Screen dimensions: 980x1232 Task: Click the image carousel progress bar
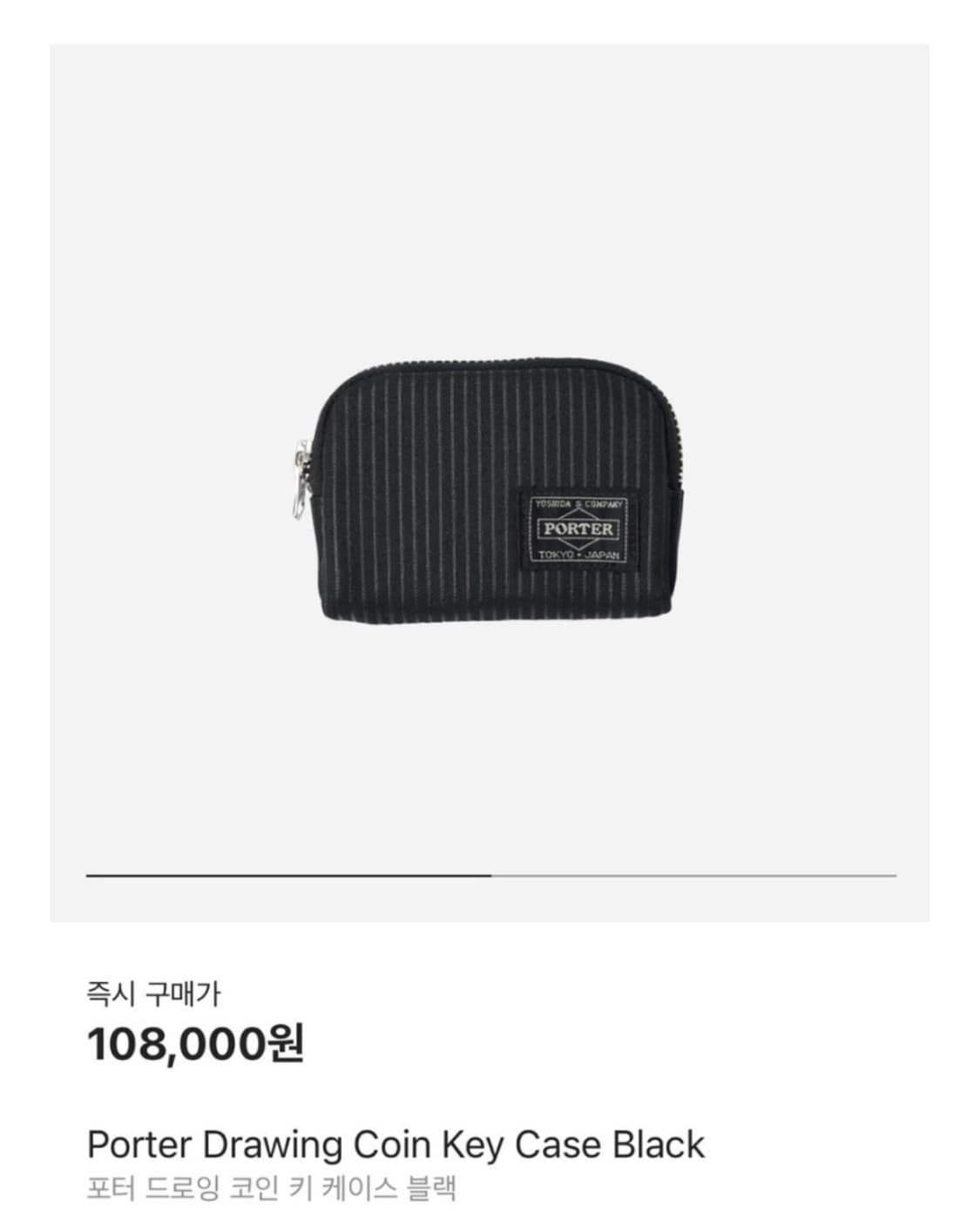pos(490,874)
